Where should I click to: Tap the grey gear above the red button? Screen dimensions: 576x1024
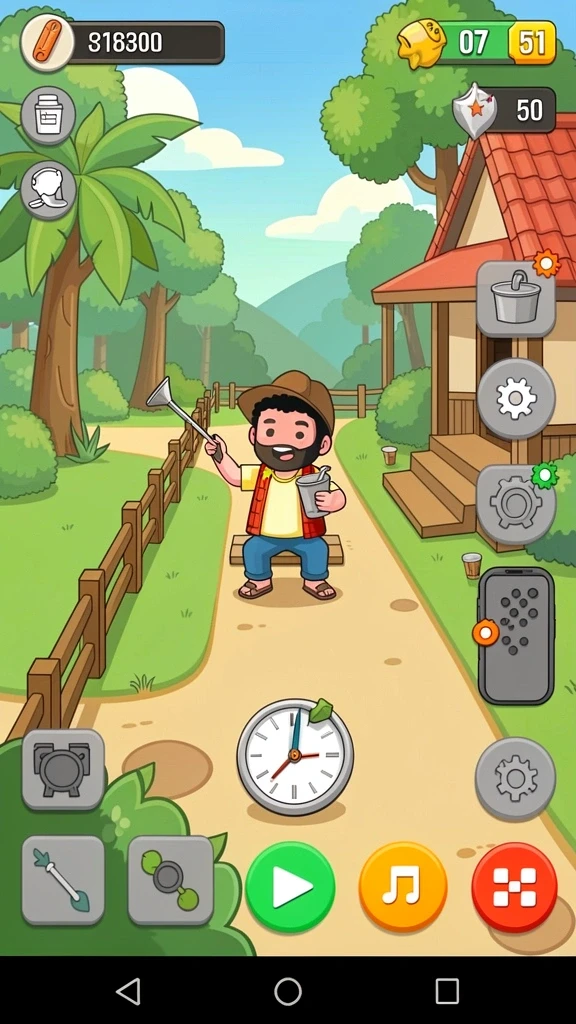tap(515, 778)
